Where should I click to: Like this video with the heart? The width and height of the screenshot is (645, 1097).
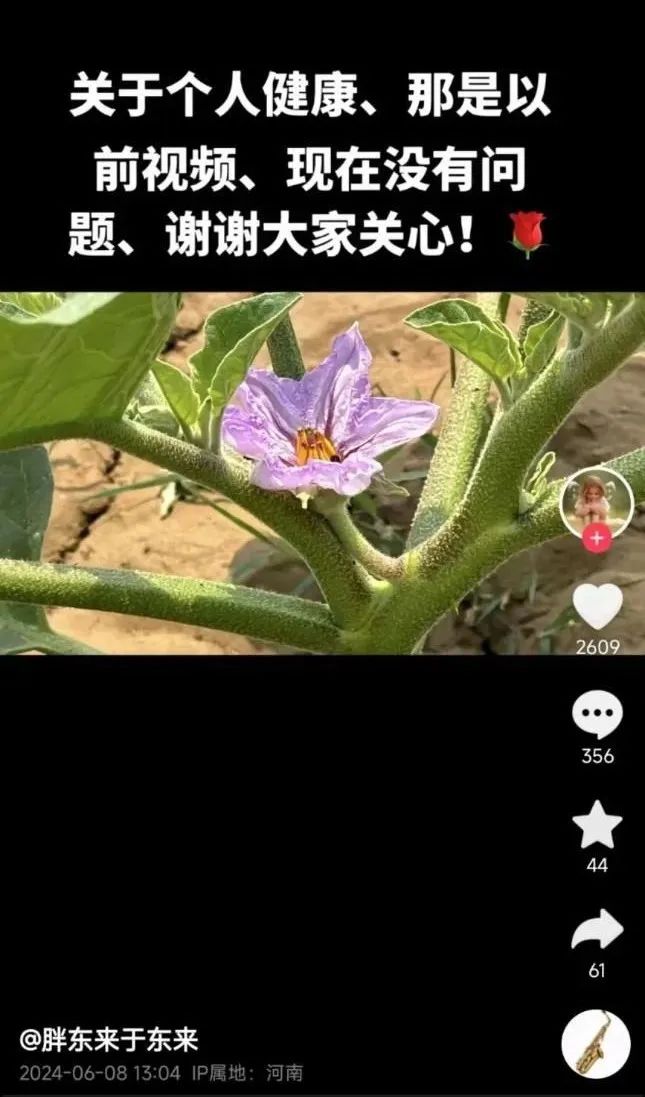pos(597,606)
